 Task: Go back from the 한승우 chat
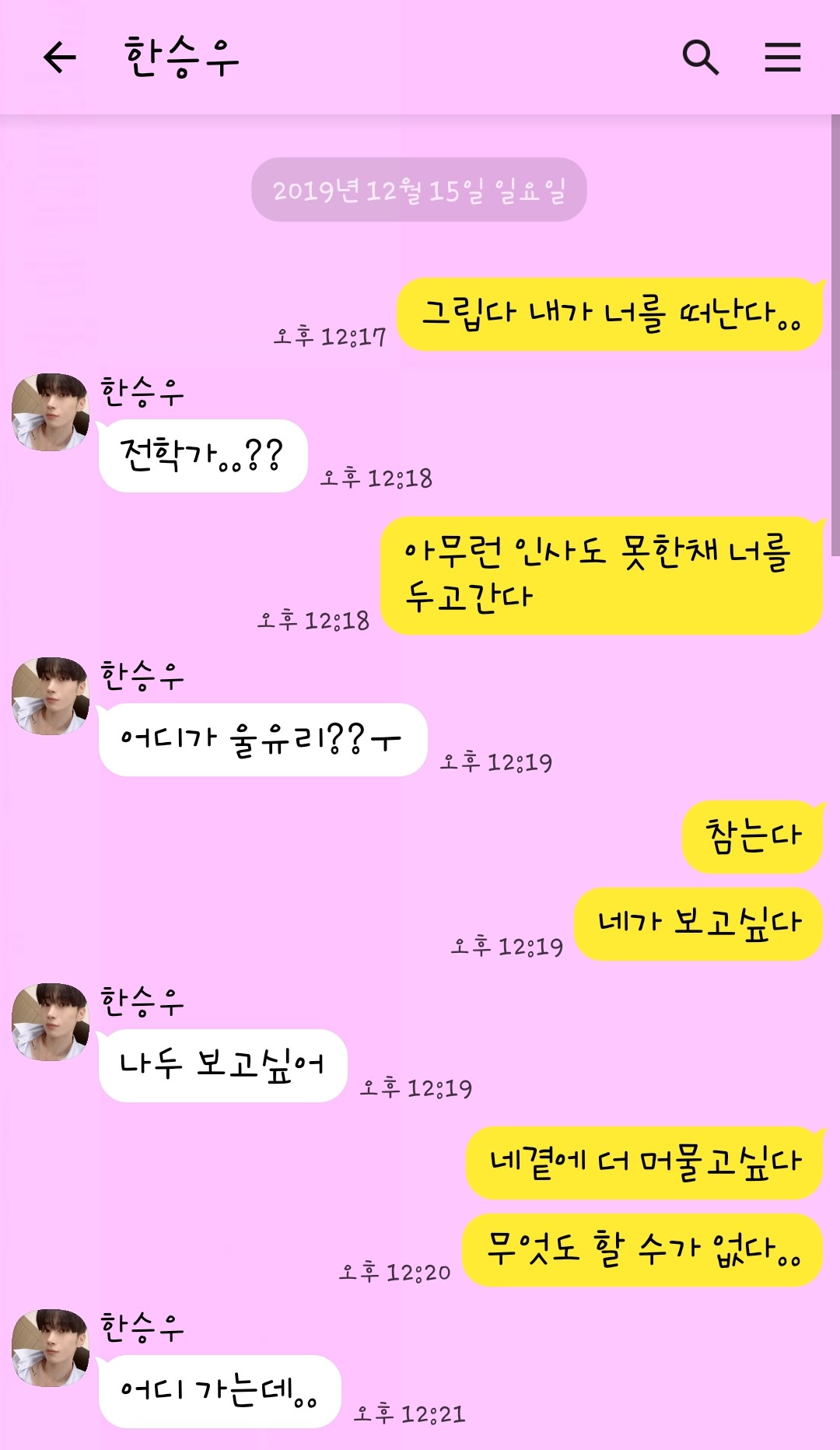60,58
